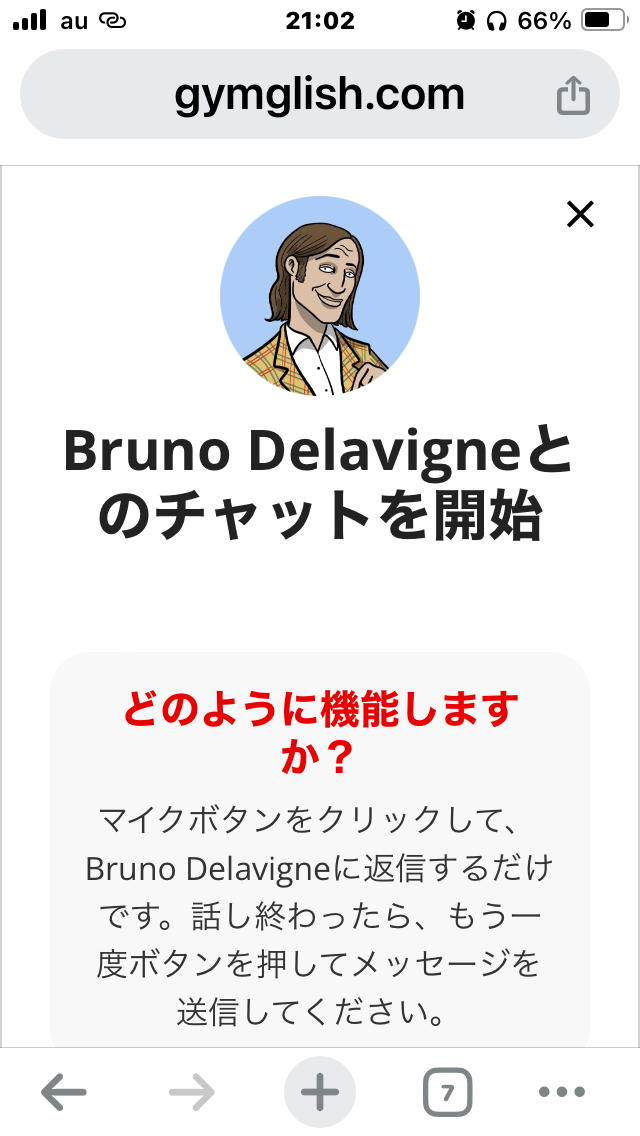Image resolution: width=640 pixels, height=1136 pixels.
Task: Share the page from the address bar
Action: 573,95
